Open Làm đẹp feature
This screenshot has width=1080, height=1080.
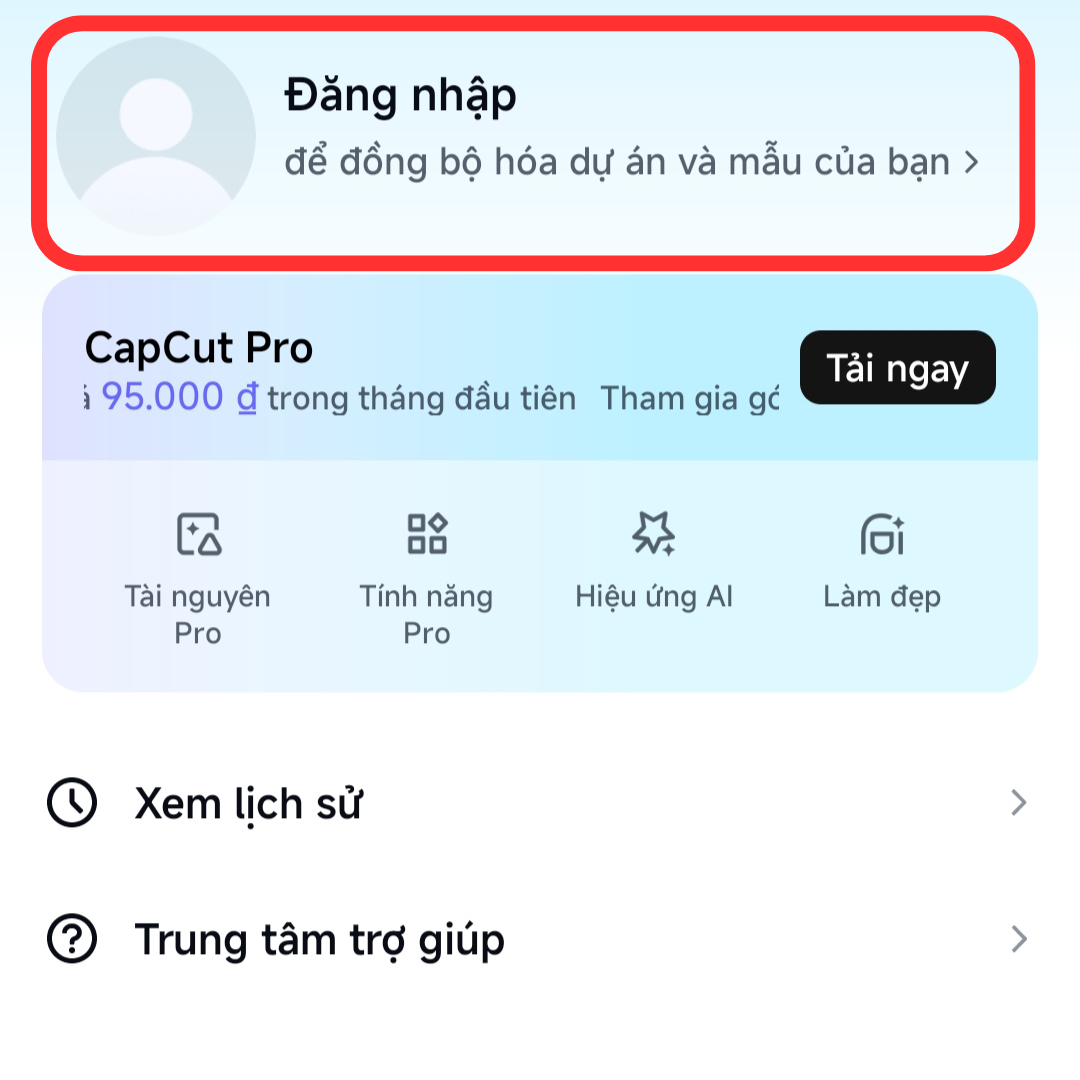click(x=882, y=560)
